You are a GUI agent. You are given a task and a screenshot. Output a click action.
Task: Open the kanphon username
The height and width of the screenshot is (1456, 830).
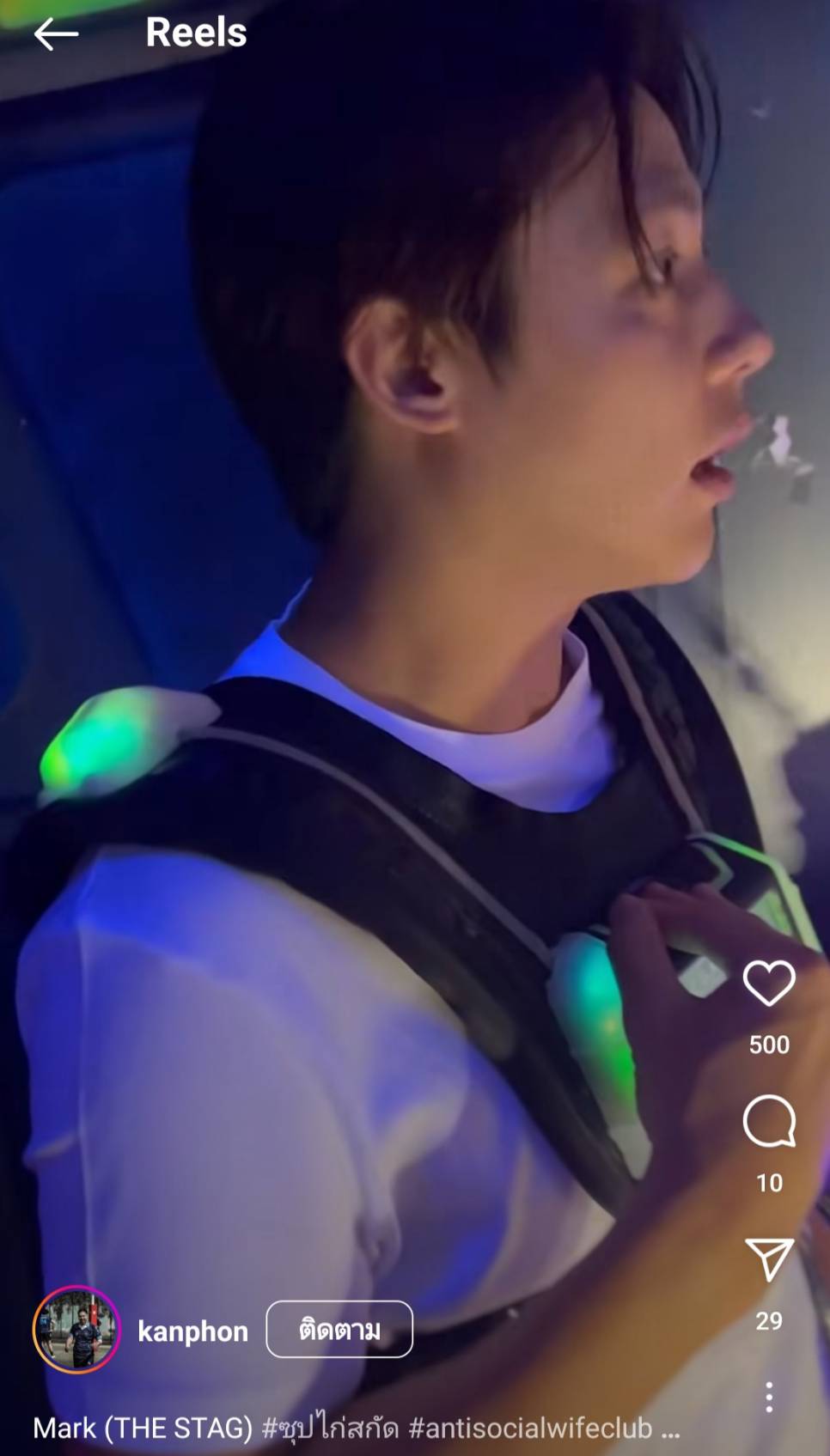(192, 1331)
